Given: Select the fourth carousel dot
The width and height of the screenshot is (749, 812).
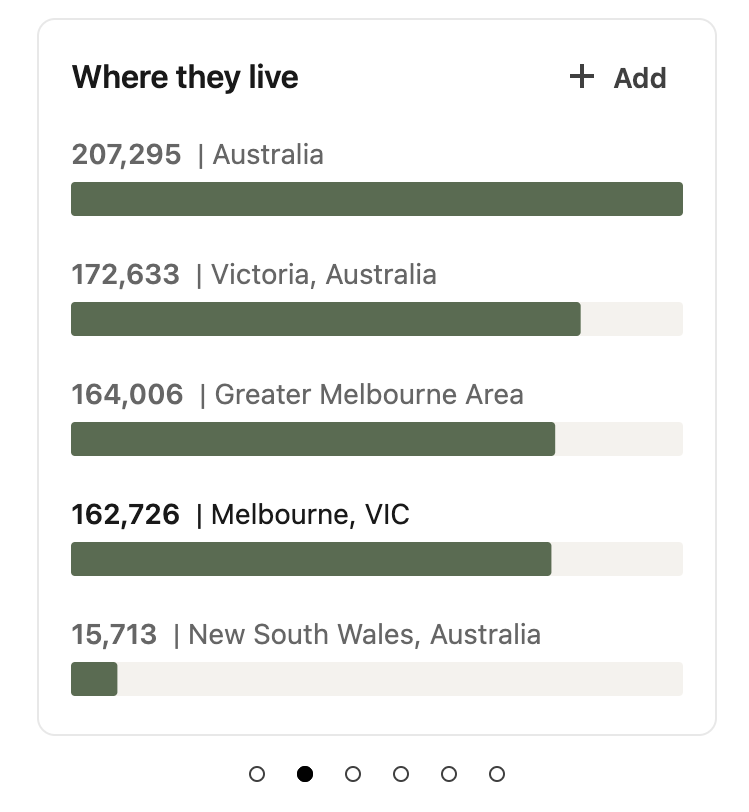Looking at the screenshot, I should tap(402, 773).
